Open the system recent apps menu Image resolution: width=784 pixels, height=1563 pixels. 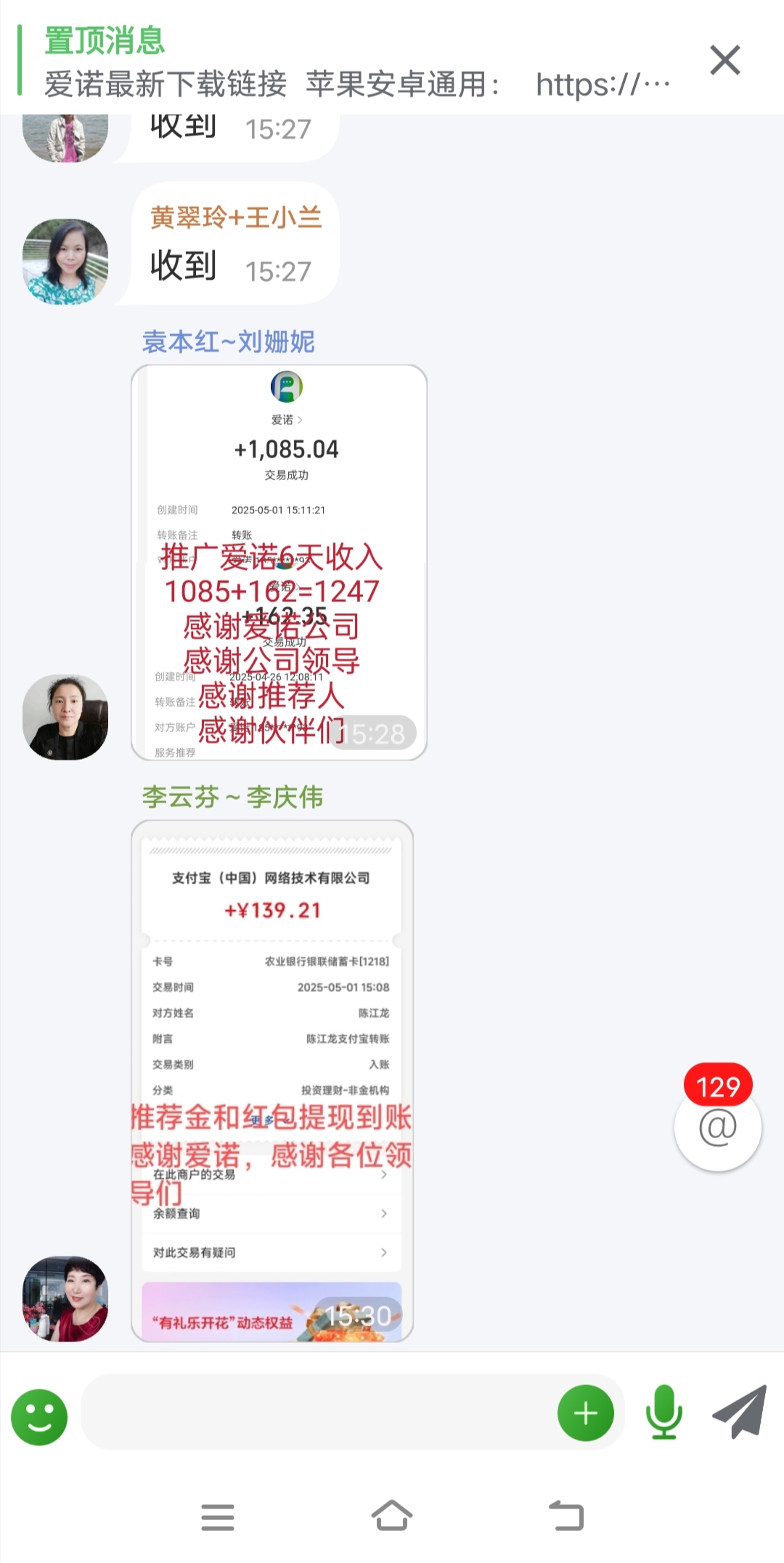click(x=218, y=1517)
